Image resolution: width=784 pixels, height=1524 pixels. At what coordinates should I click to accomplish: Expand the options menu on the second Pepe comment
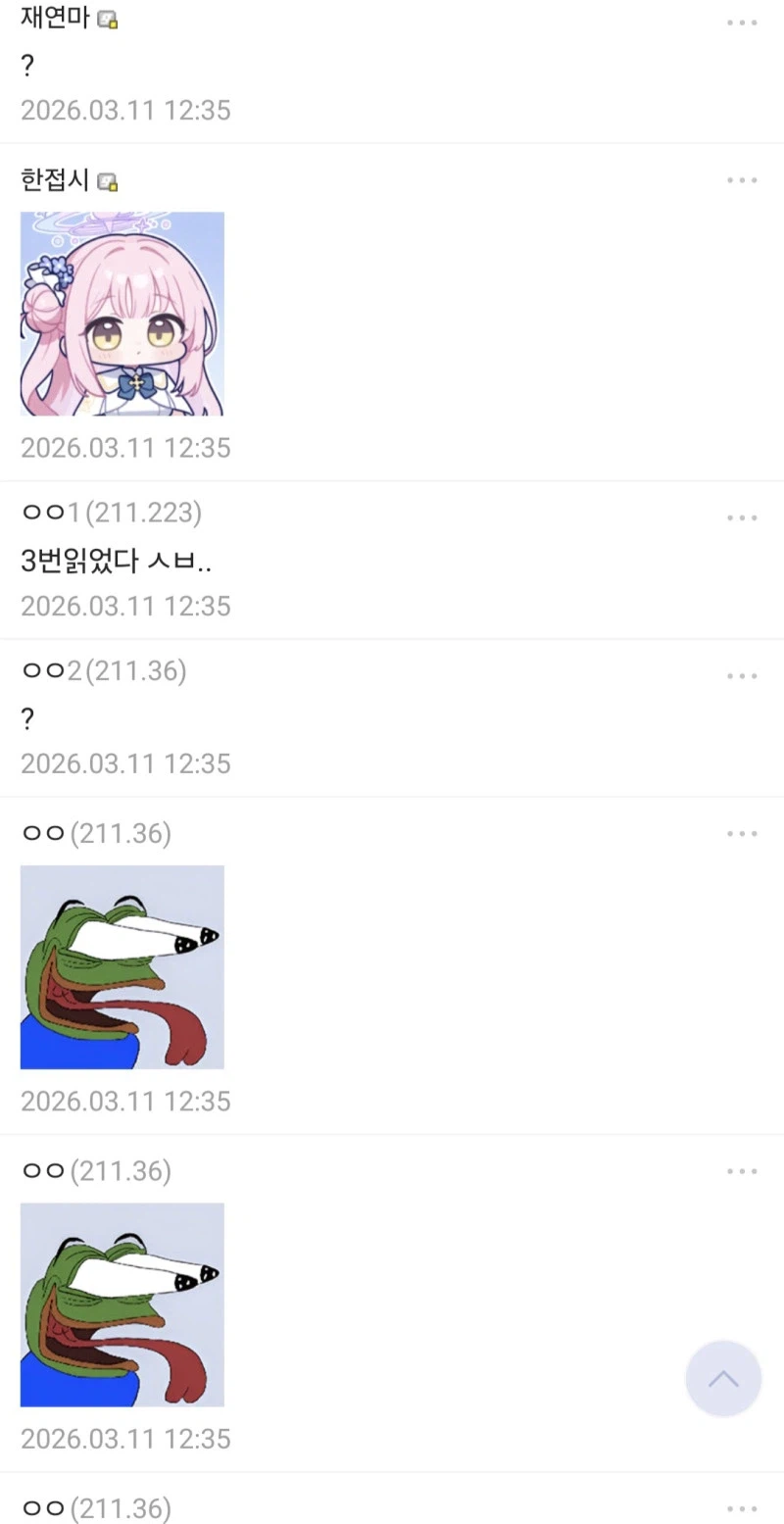click(x=742, y=1170)
